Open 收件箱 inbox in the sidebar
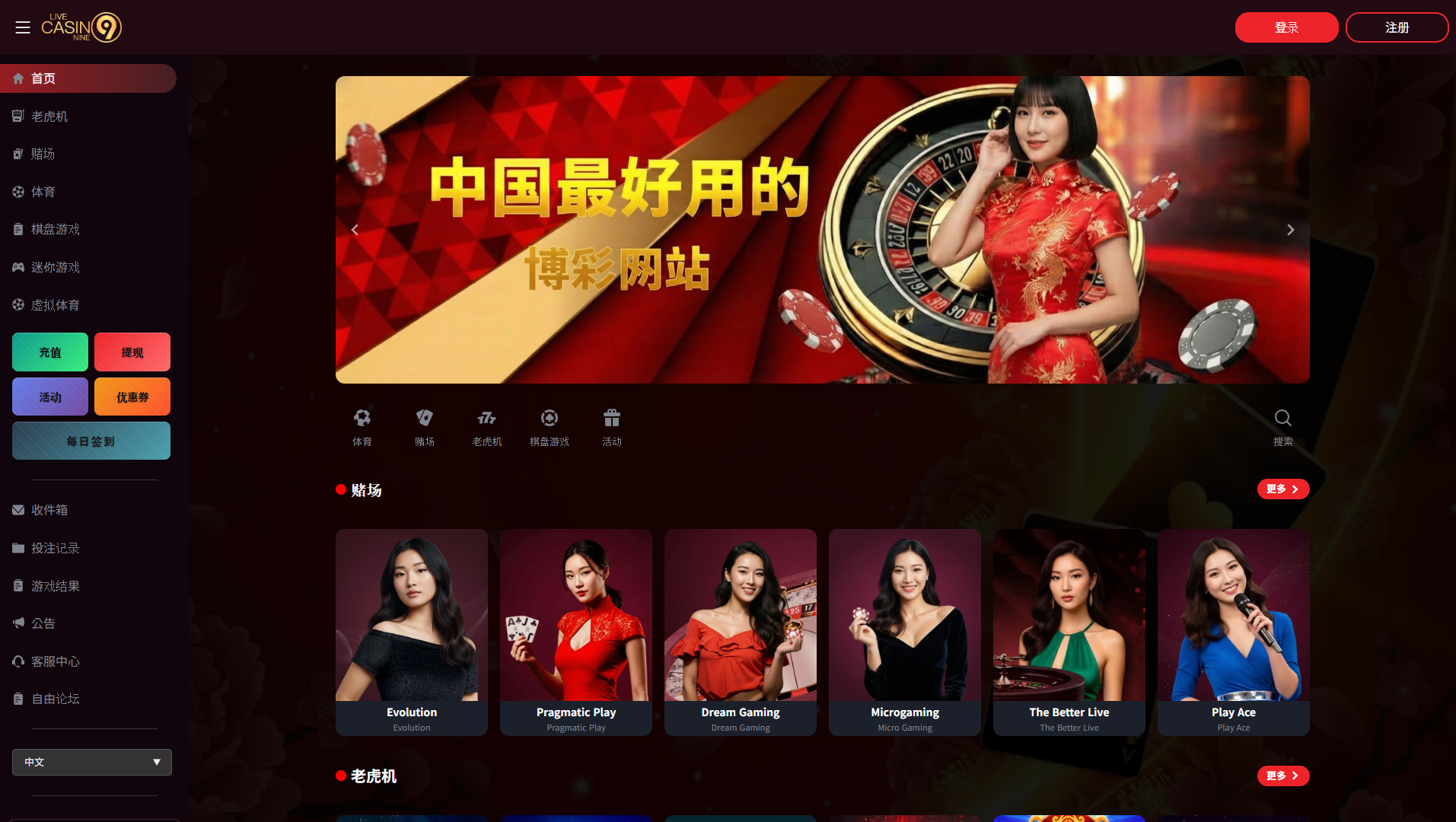Screen dimensions: 1456x822 (x=49, y=510)
